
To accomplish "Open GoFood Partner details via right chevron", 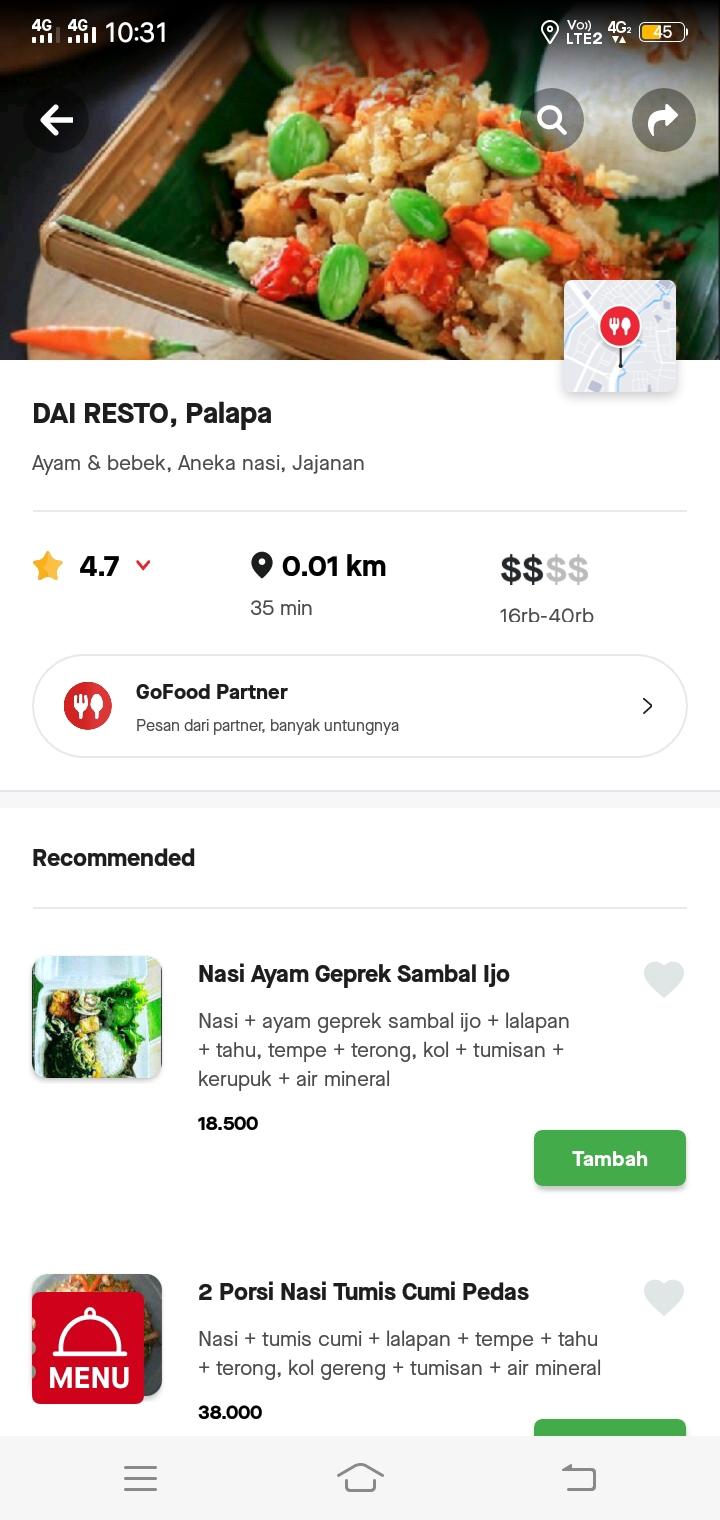I will [x=647, y=704].
